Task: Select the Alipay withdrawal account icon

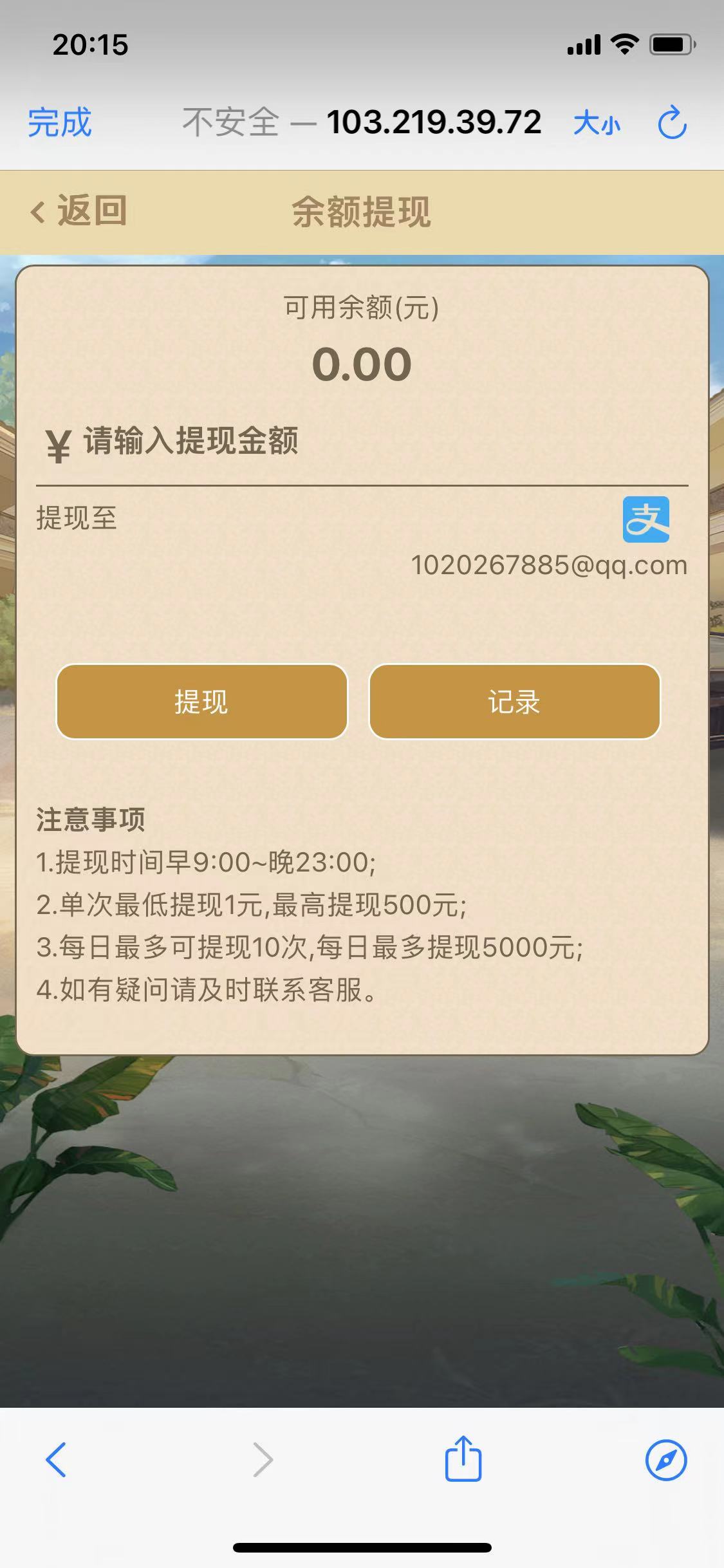Action: tap(646, 519)
